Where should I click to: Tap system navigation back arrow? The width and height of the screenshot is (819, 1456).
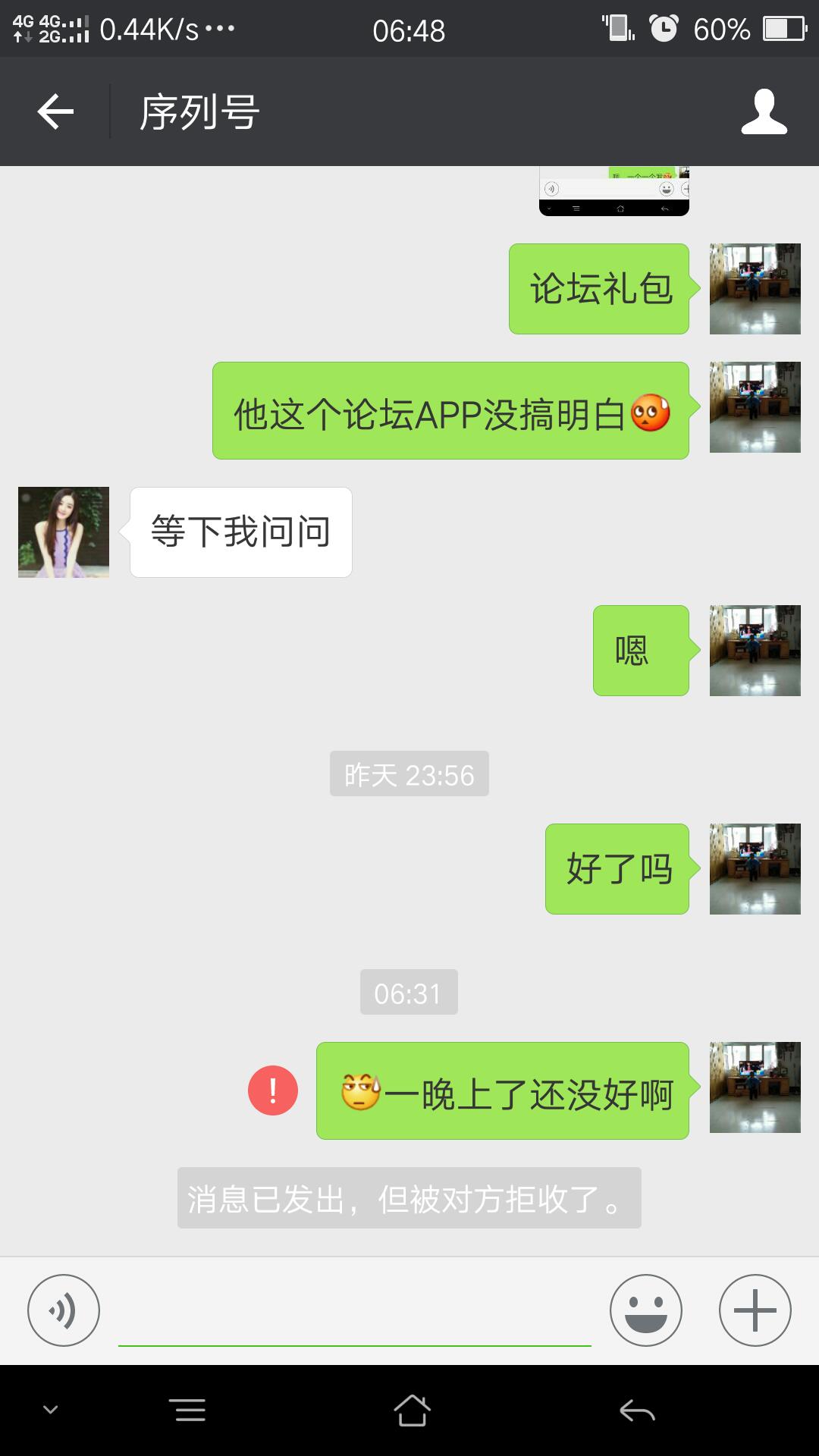click(637, 1410)
